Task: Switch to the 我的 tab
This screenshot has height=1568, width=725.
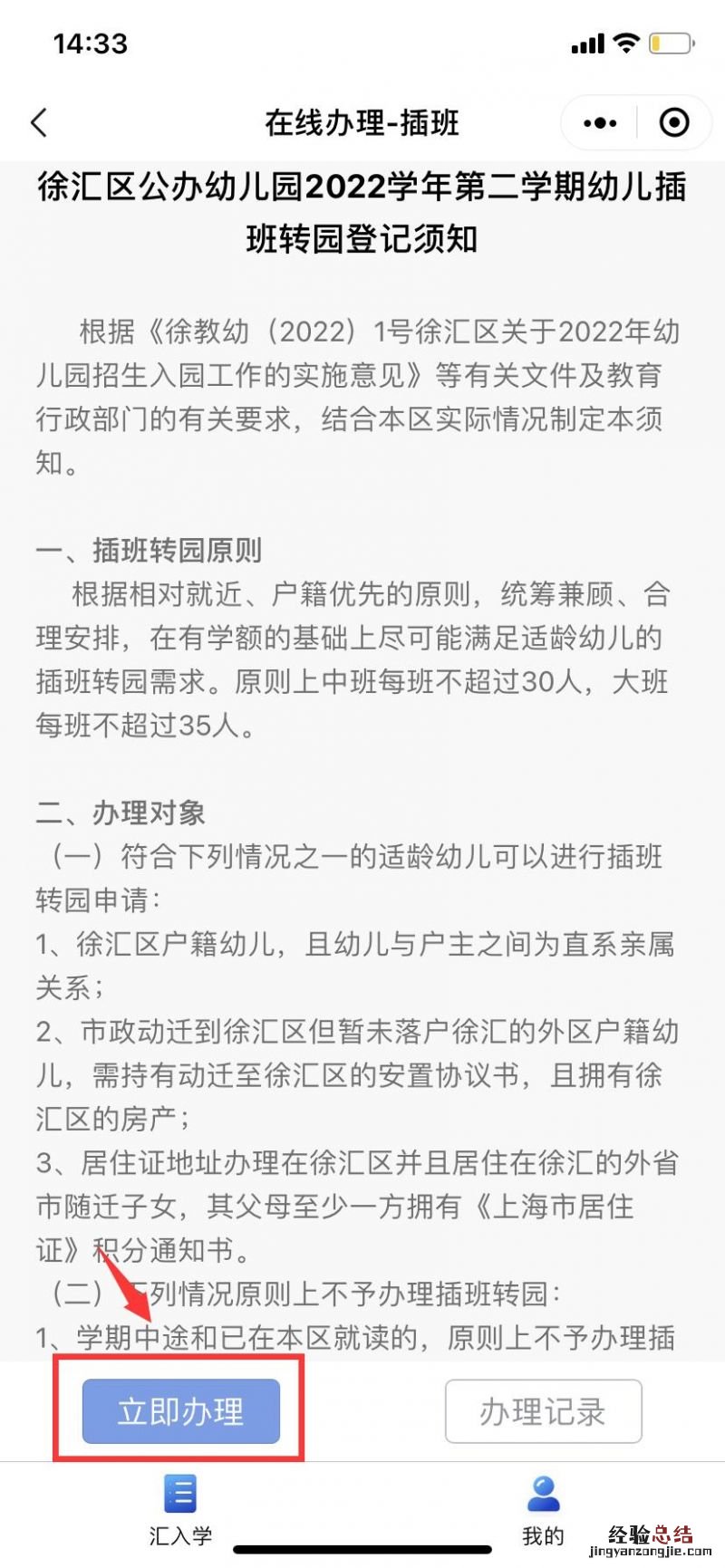Action: pos(543,1510)
